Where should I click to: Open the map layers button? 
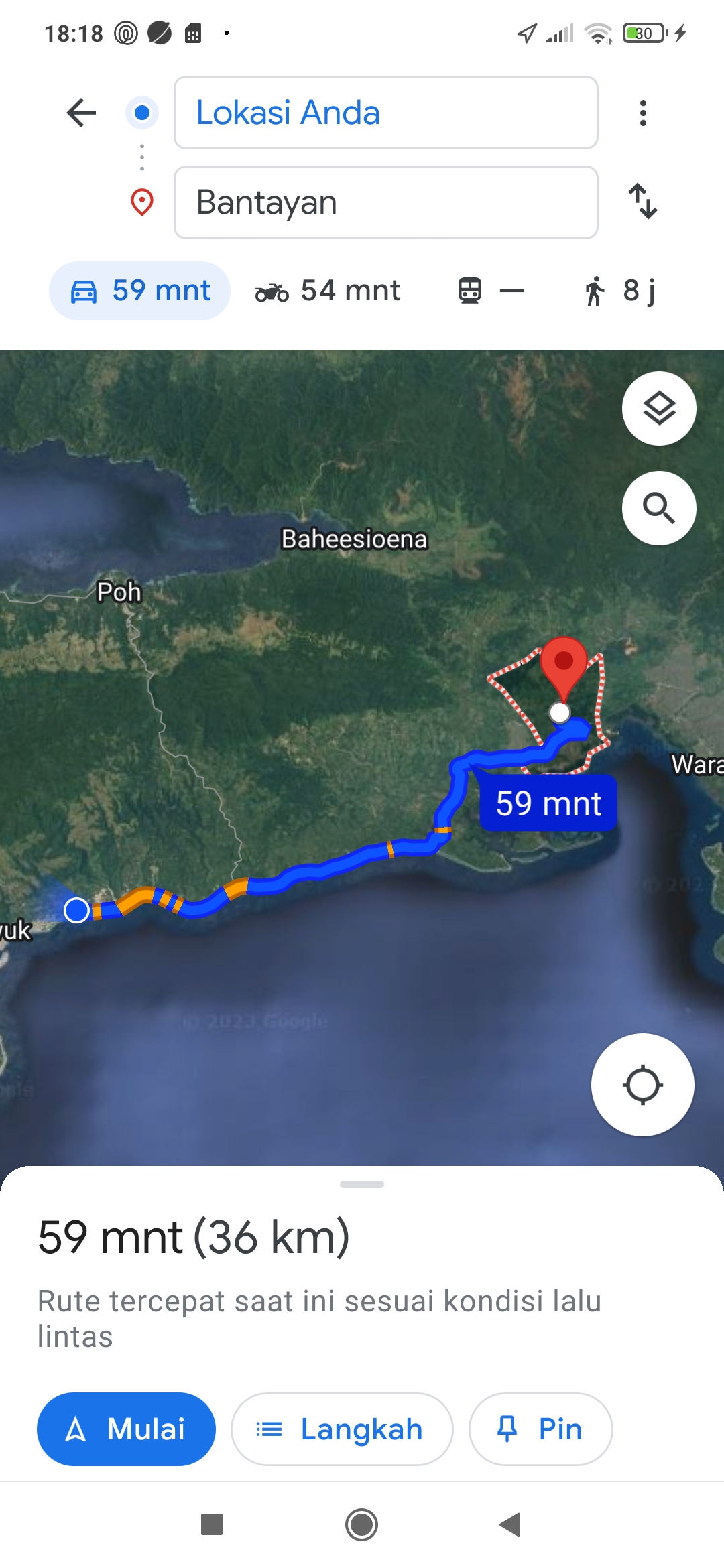click(x=659, y=408)
